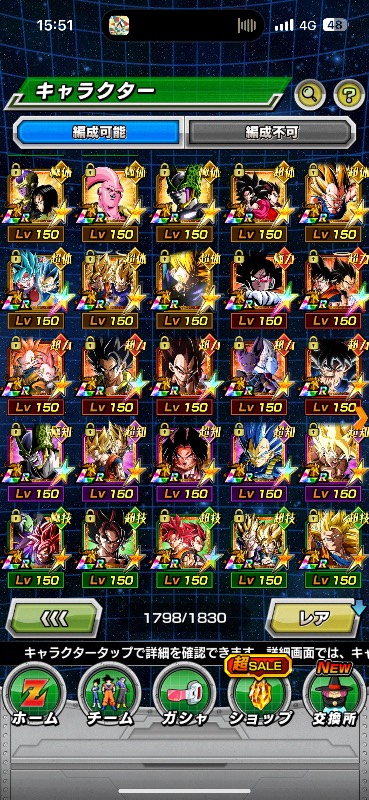Go to ホーム in bottom navigation

tap(33, 695)
